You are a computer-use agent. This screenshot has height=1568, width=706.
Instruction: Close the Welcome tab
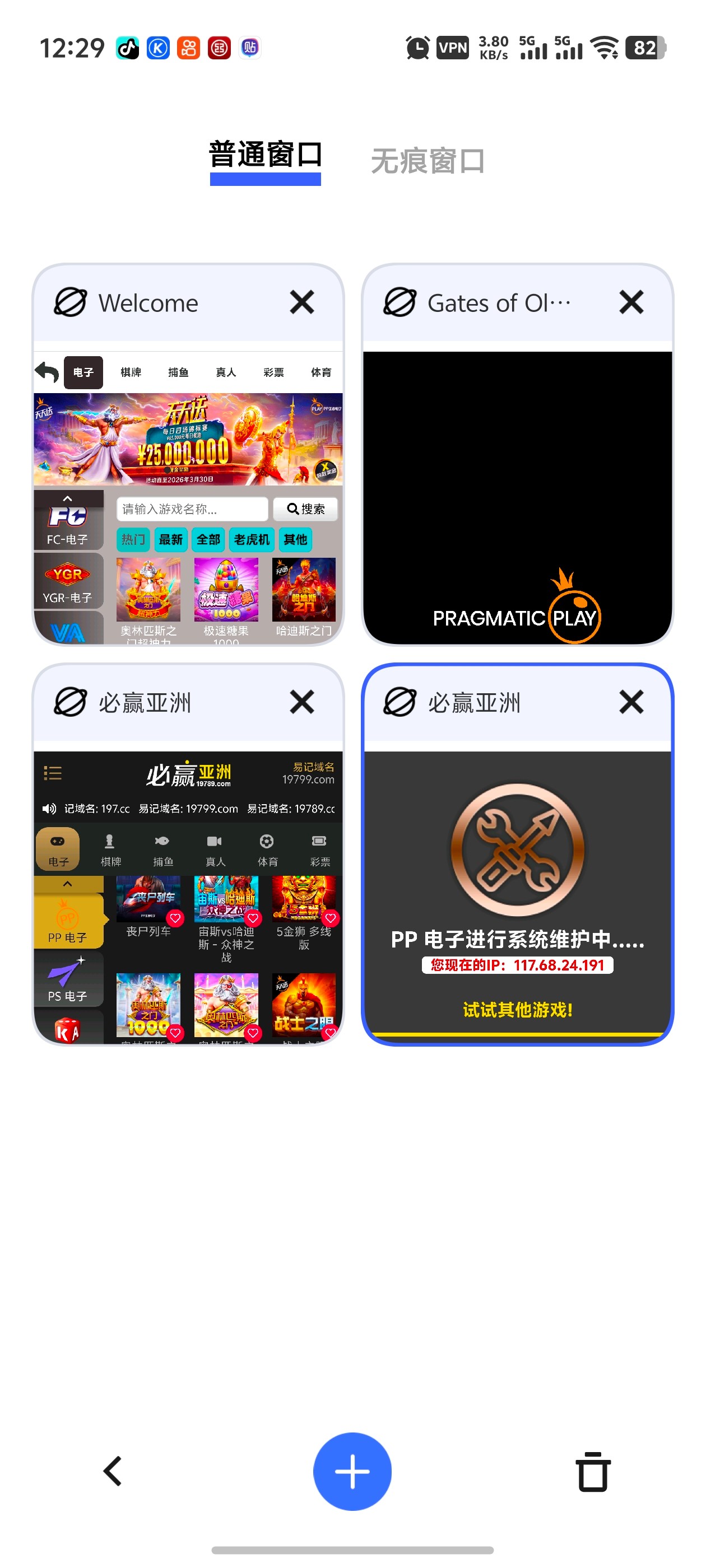click(301, 302)
